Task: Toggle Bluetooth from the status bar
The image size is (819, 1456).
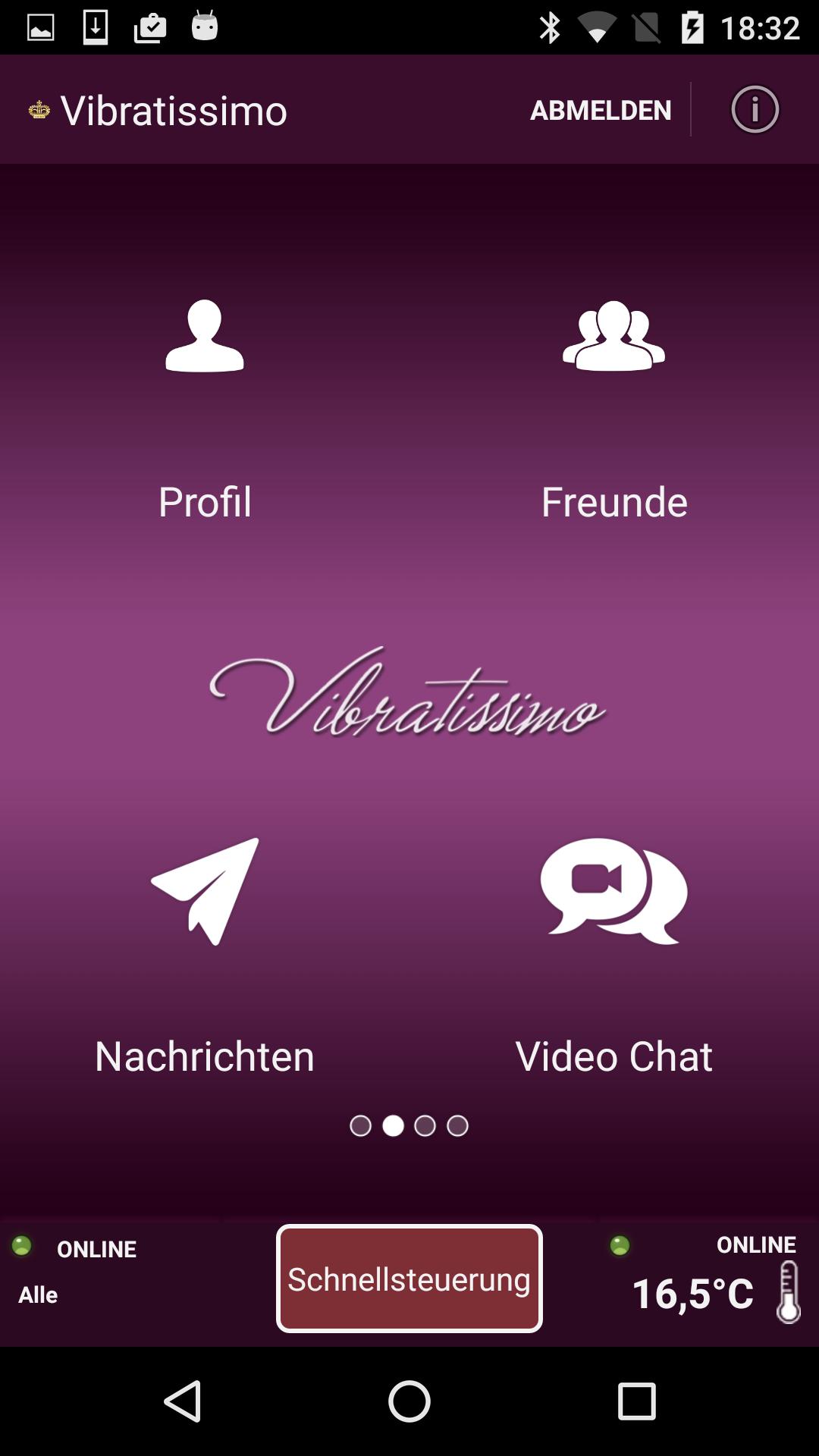Action: point(549,25)
